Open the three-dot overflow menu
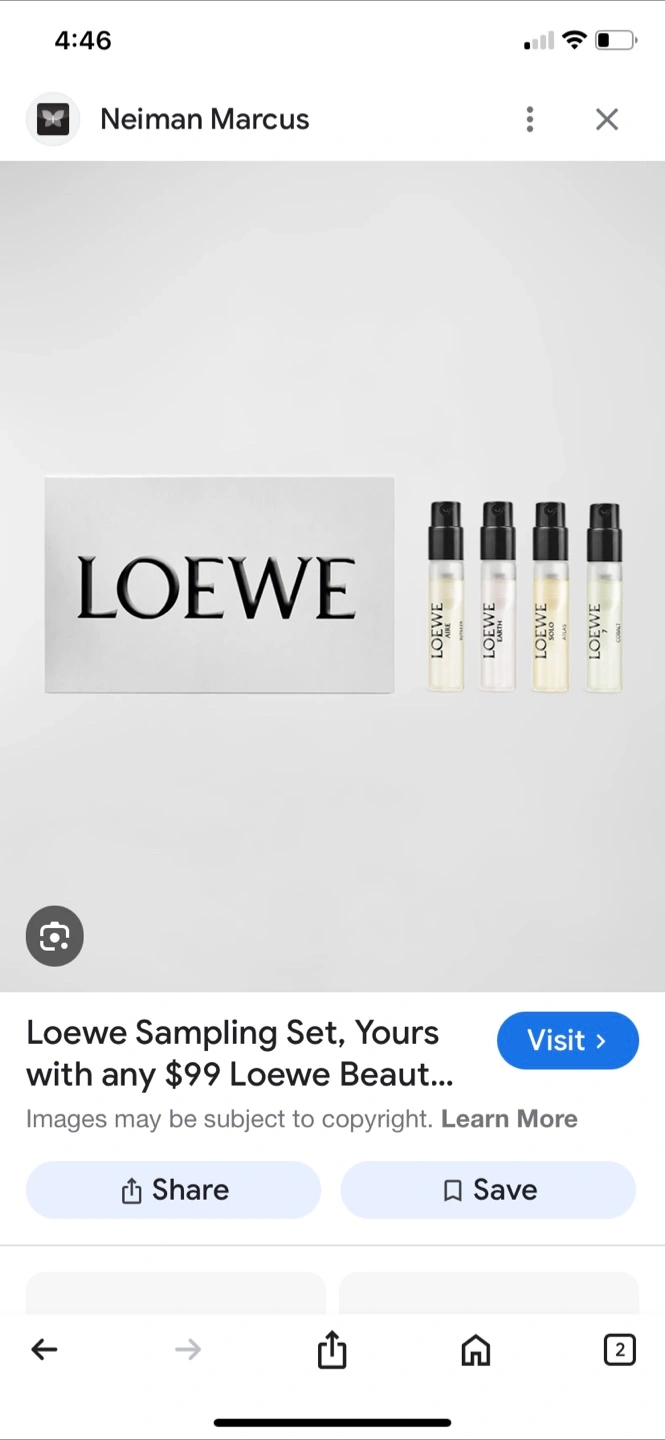The width and height of the screenshot is (665, 1440). point(530,119)
